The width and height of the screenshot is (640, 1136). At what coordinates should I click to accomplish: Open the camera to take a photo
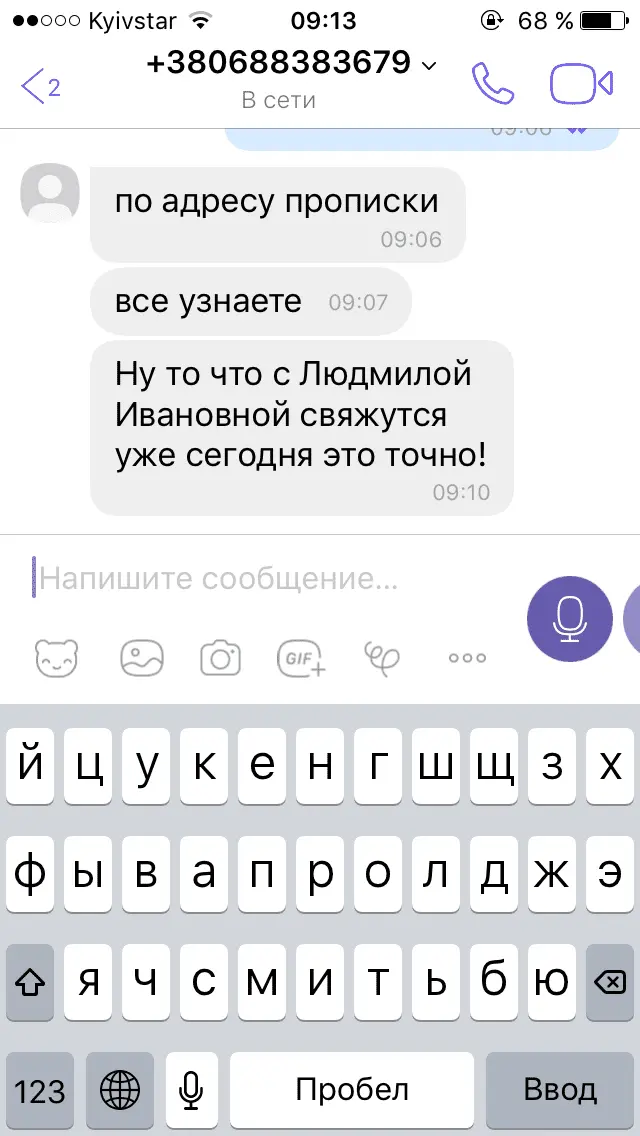[220, 658]
